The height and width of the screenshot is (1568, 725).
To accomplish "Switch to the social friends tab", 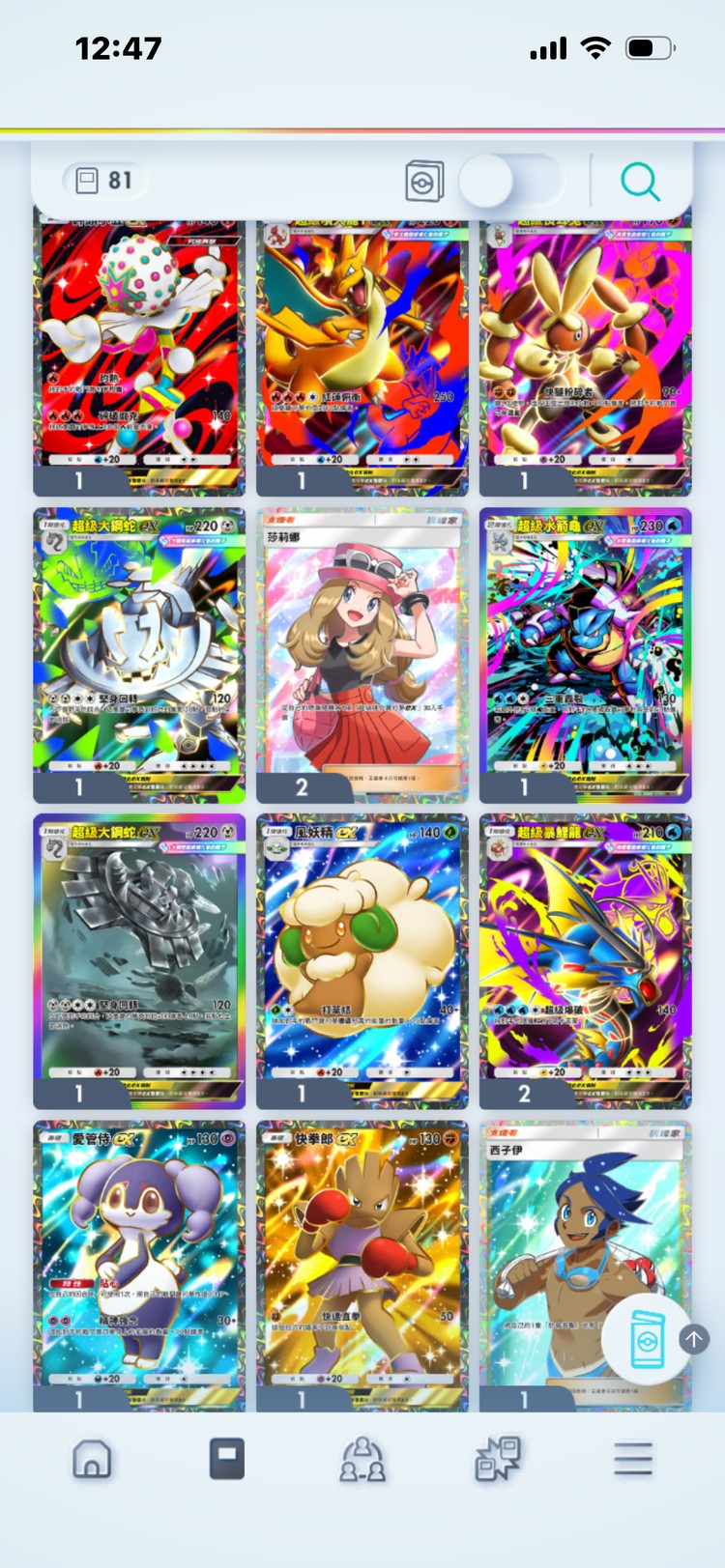I will pyautogui.click(x=362, y=1459).
